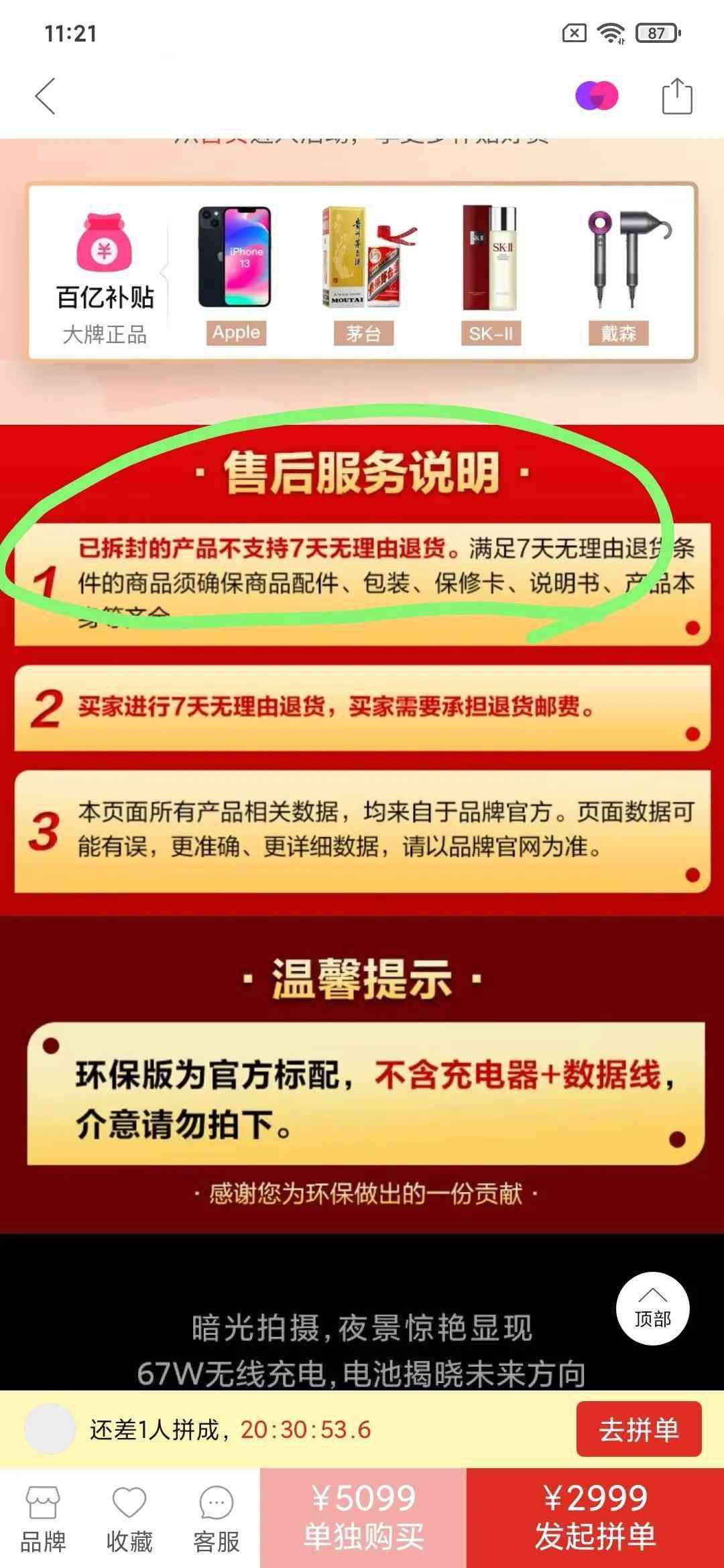Viewport: 724px width, 1568px height.
Task: Open the 戴森 hair dryer item
Action: [618, 275]
